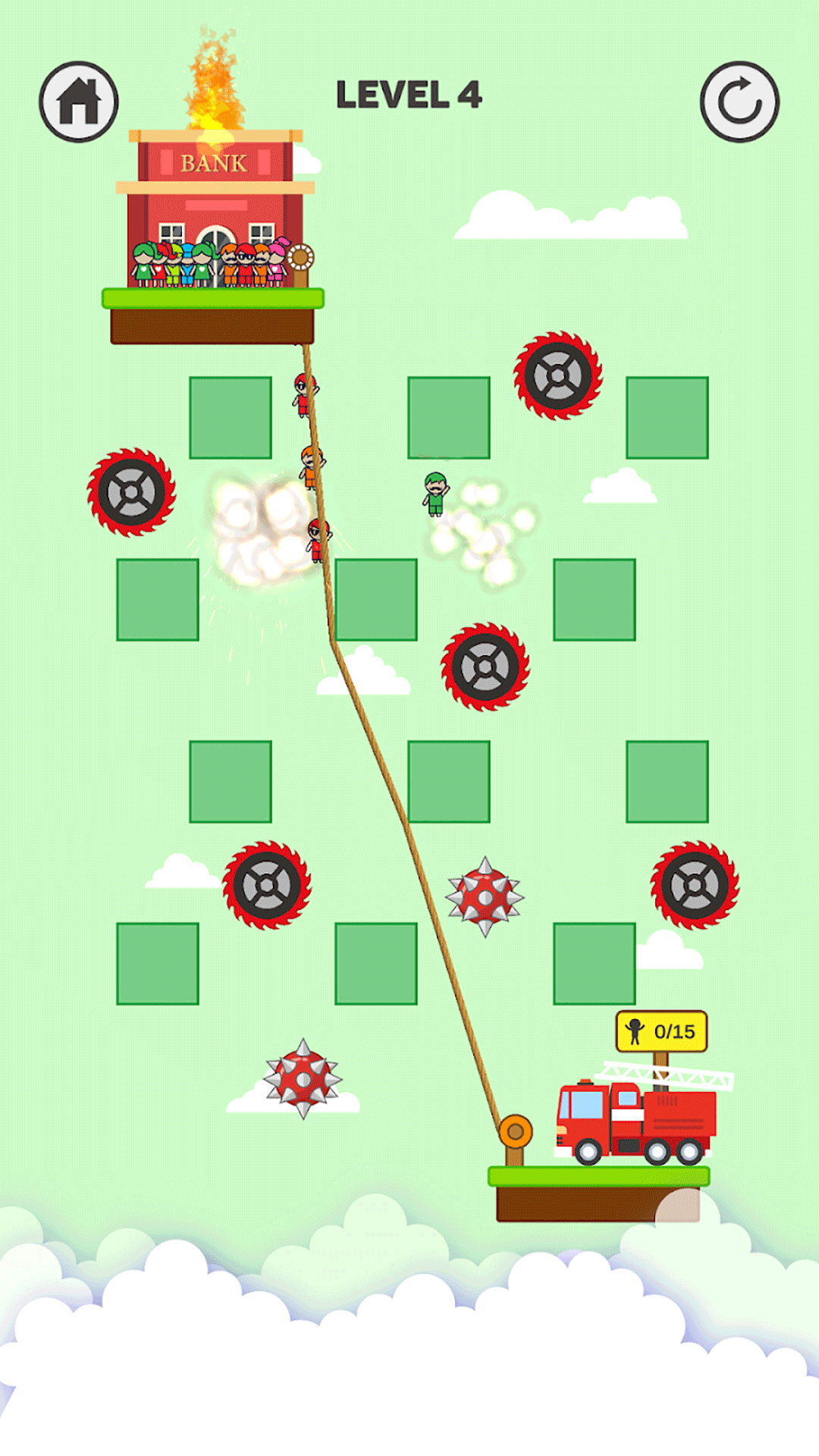Restart level 4
The width and height of the screenshot is (819, 1456).
pos(739,102)
